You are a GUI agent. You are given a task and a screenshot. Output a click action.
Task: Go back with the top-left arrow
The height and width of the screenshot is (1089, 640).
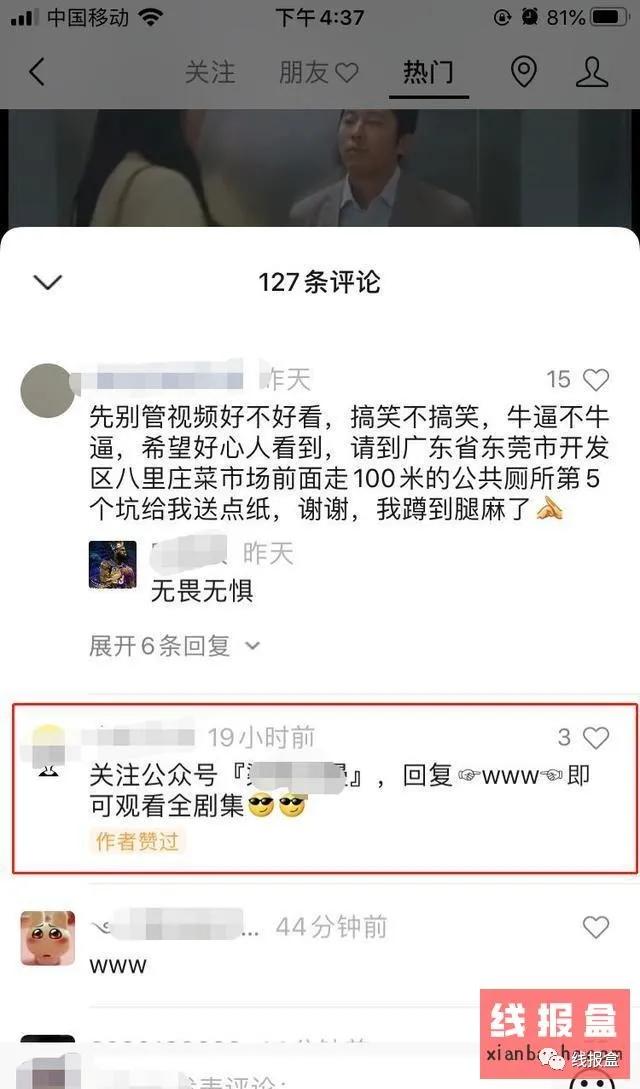[37, 72]
